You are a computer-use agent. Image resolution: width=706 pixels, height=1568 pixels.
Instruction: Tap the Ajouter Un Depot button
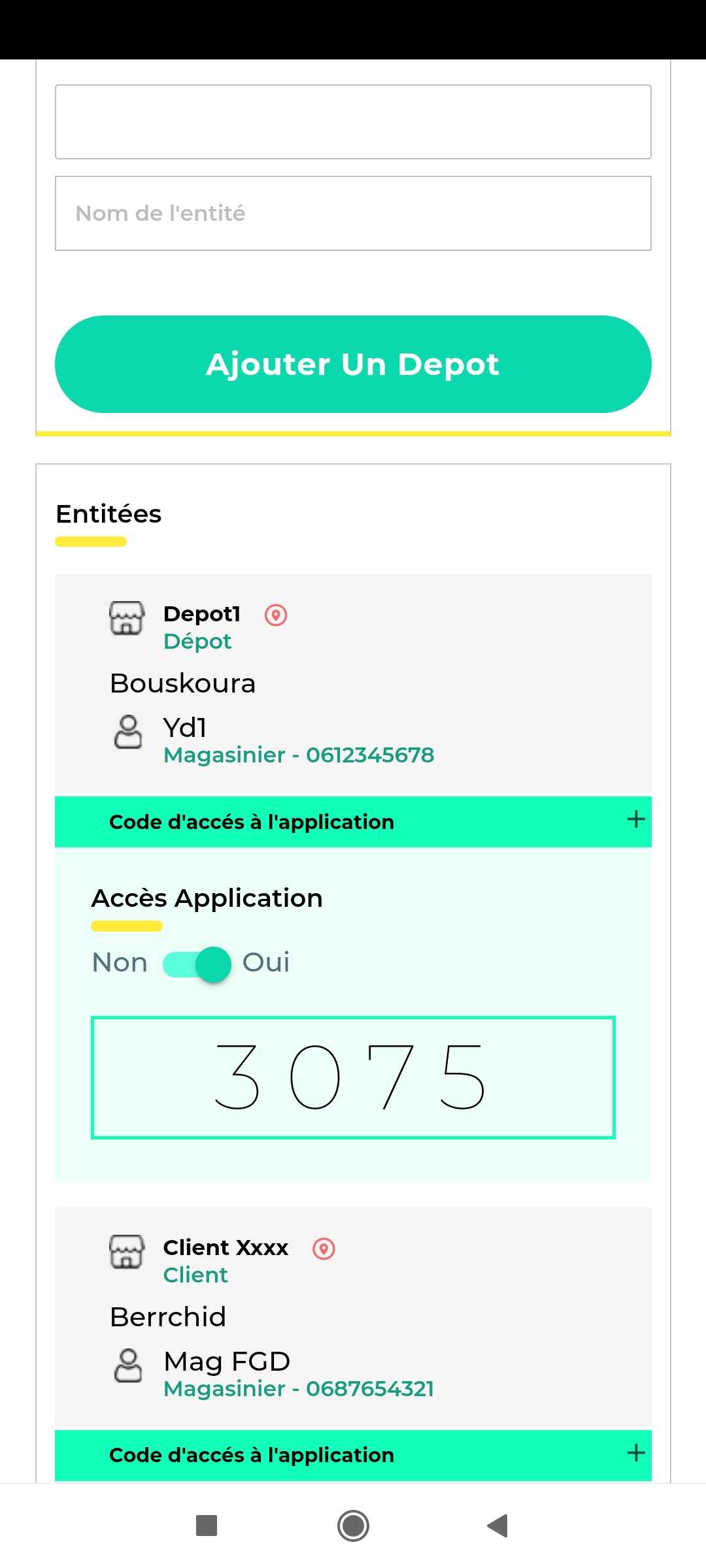[353, 364]
